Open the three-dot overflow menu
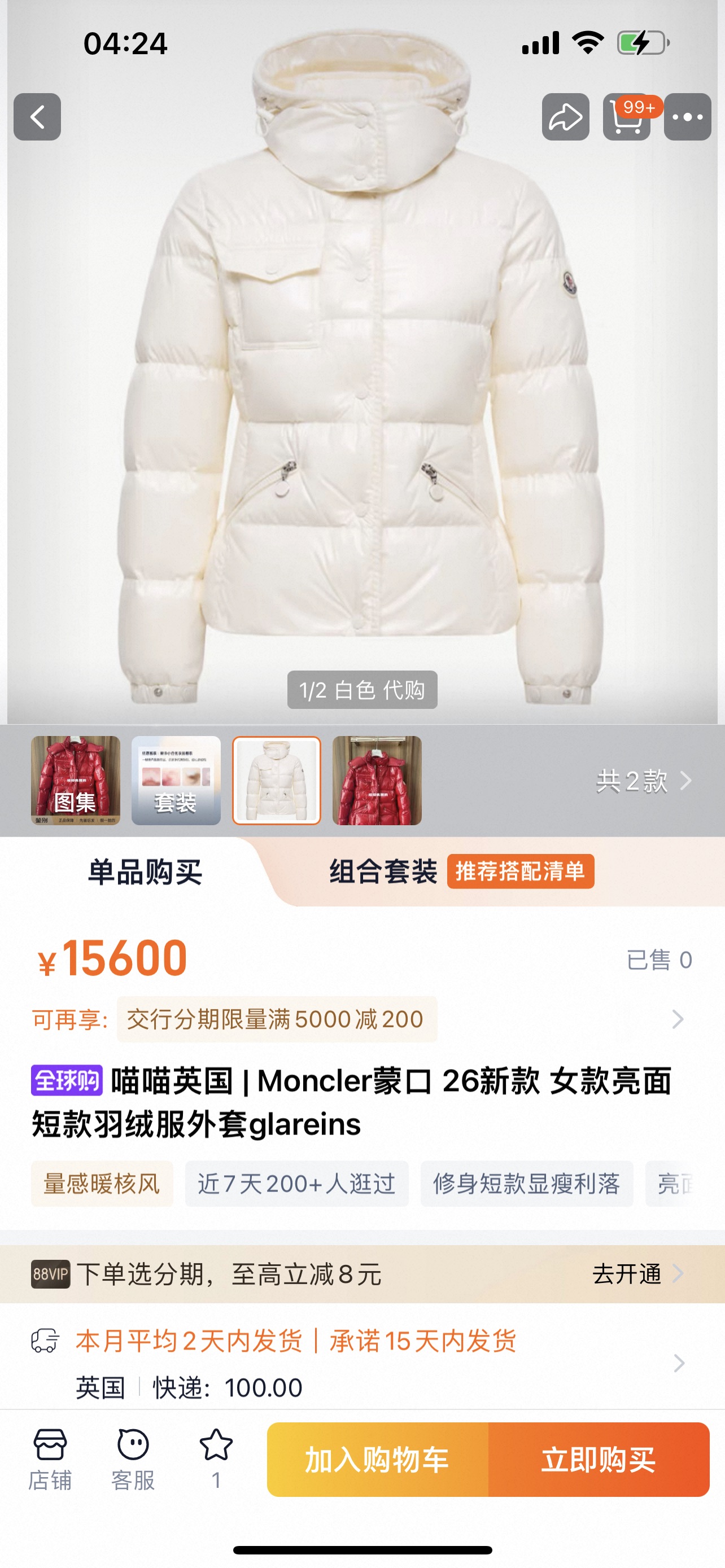The height and width of the screenshot is (1568, 725). [687, 117]
